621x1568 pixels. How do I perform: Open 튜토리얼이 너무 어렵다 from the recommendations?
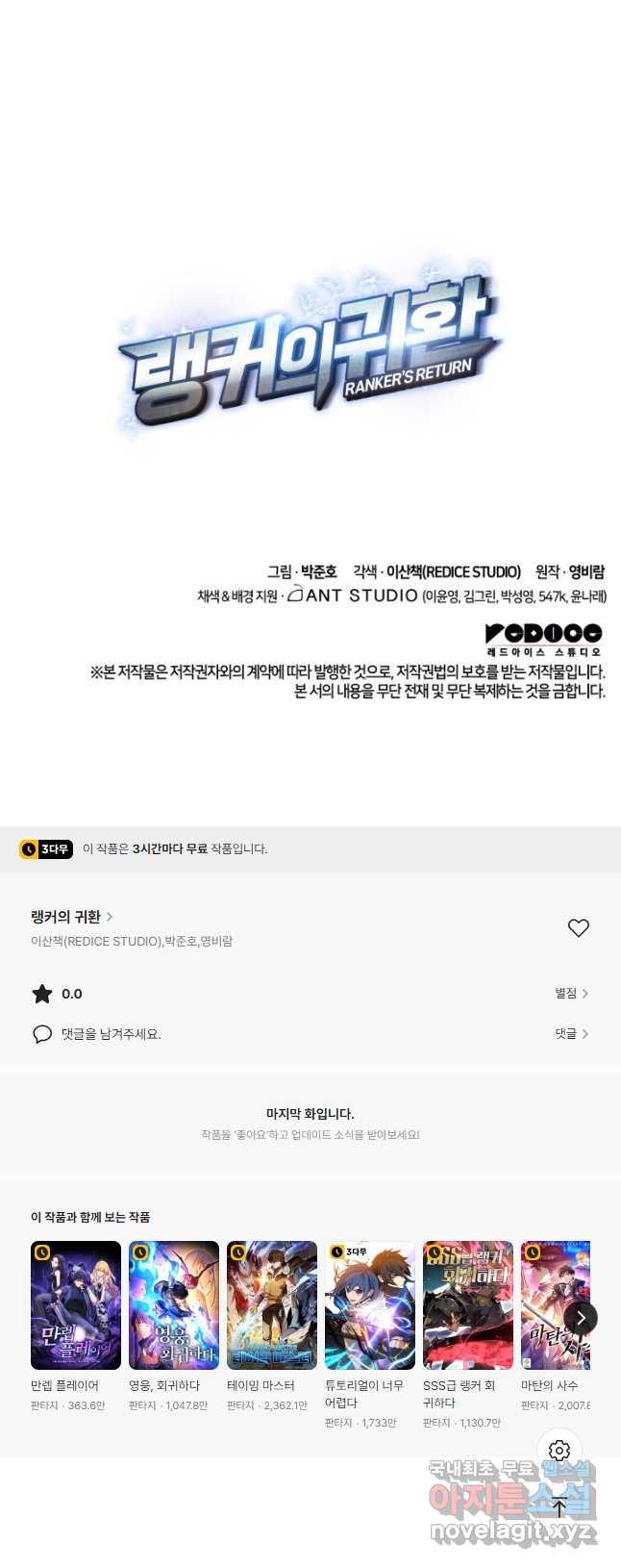(370, 1305)
